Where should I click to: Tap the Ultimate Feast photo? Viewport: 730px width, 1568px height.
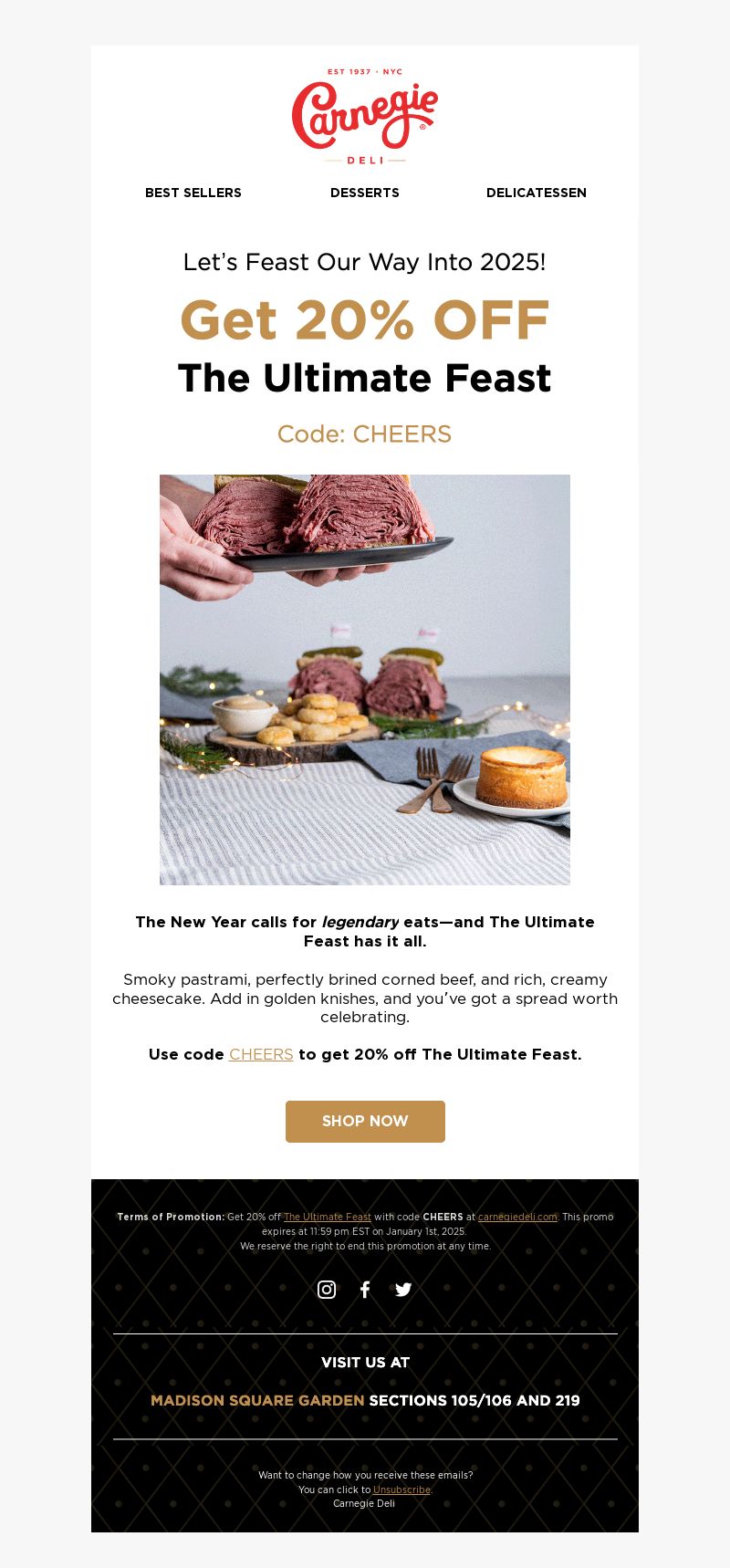(x=365, y=679)
